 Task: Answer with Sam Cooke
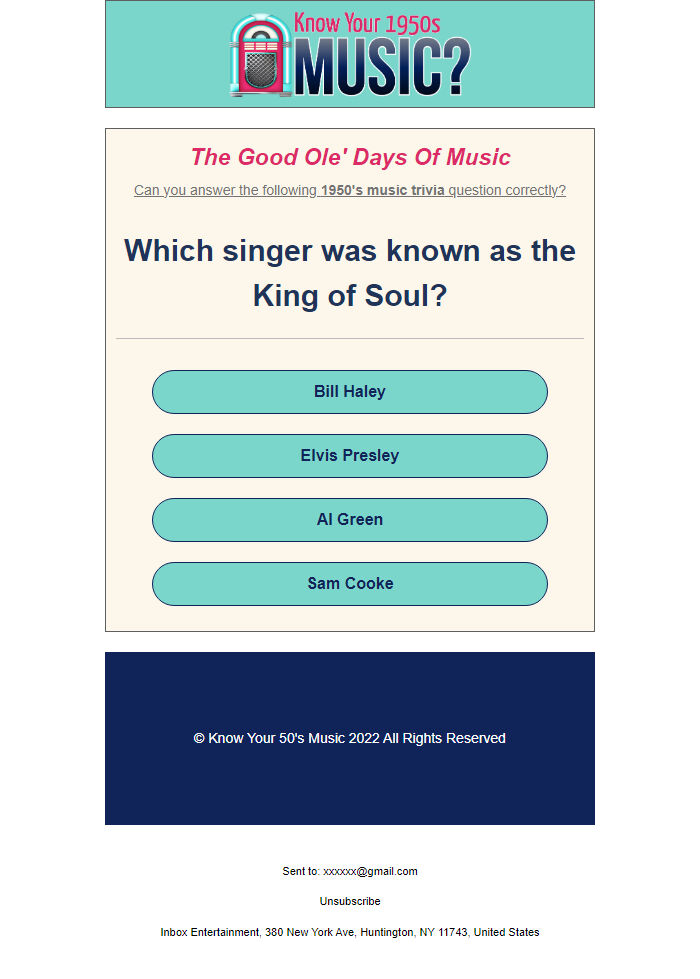tap(349, 584)
